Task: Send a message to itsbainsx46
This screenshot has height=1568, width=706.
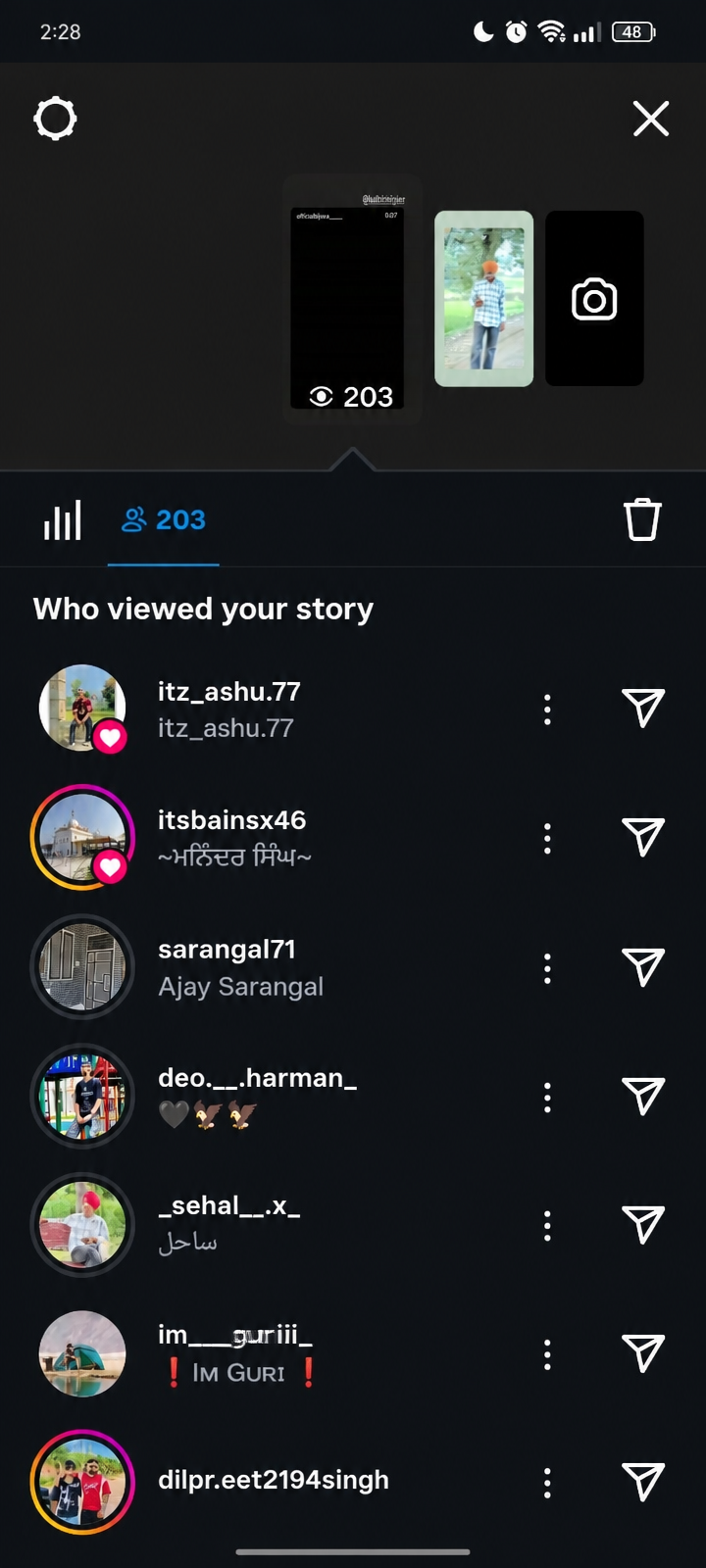Action: pyautogui.click(x=643, y=837)
